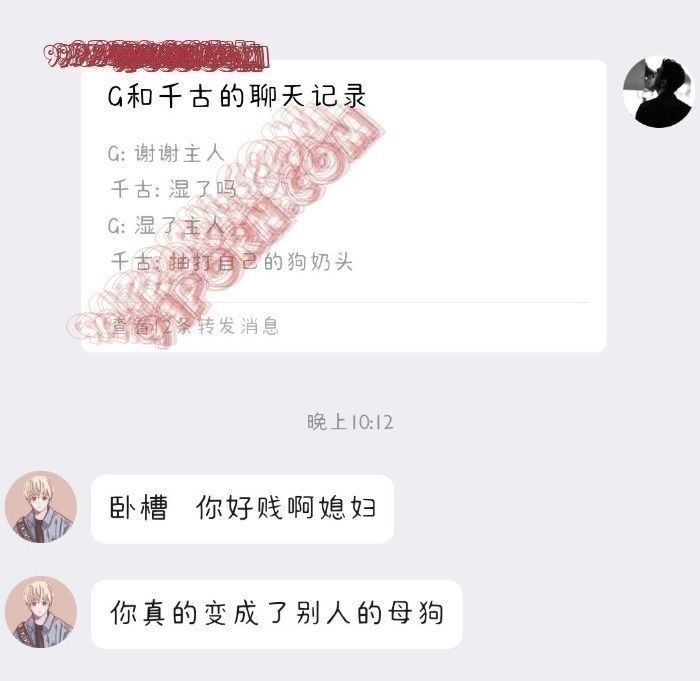Open the forwarded chat record card
The image size is (700, 681).
point(343,205)
